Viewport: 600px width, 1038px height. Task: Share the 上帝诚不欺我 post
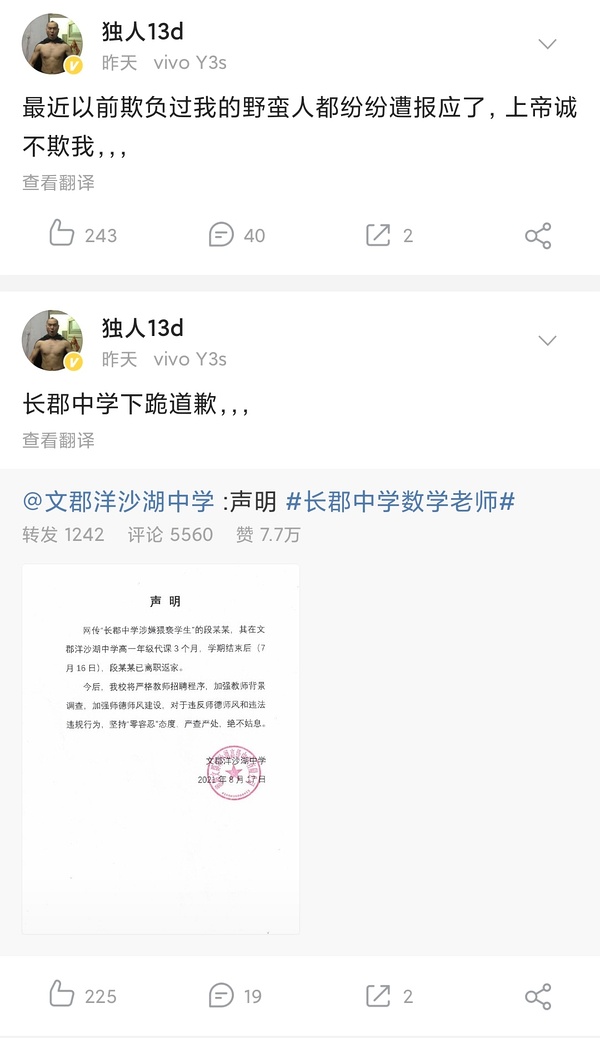[x=538, y=236]
